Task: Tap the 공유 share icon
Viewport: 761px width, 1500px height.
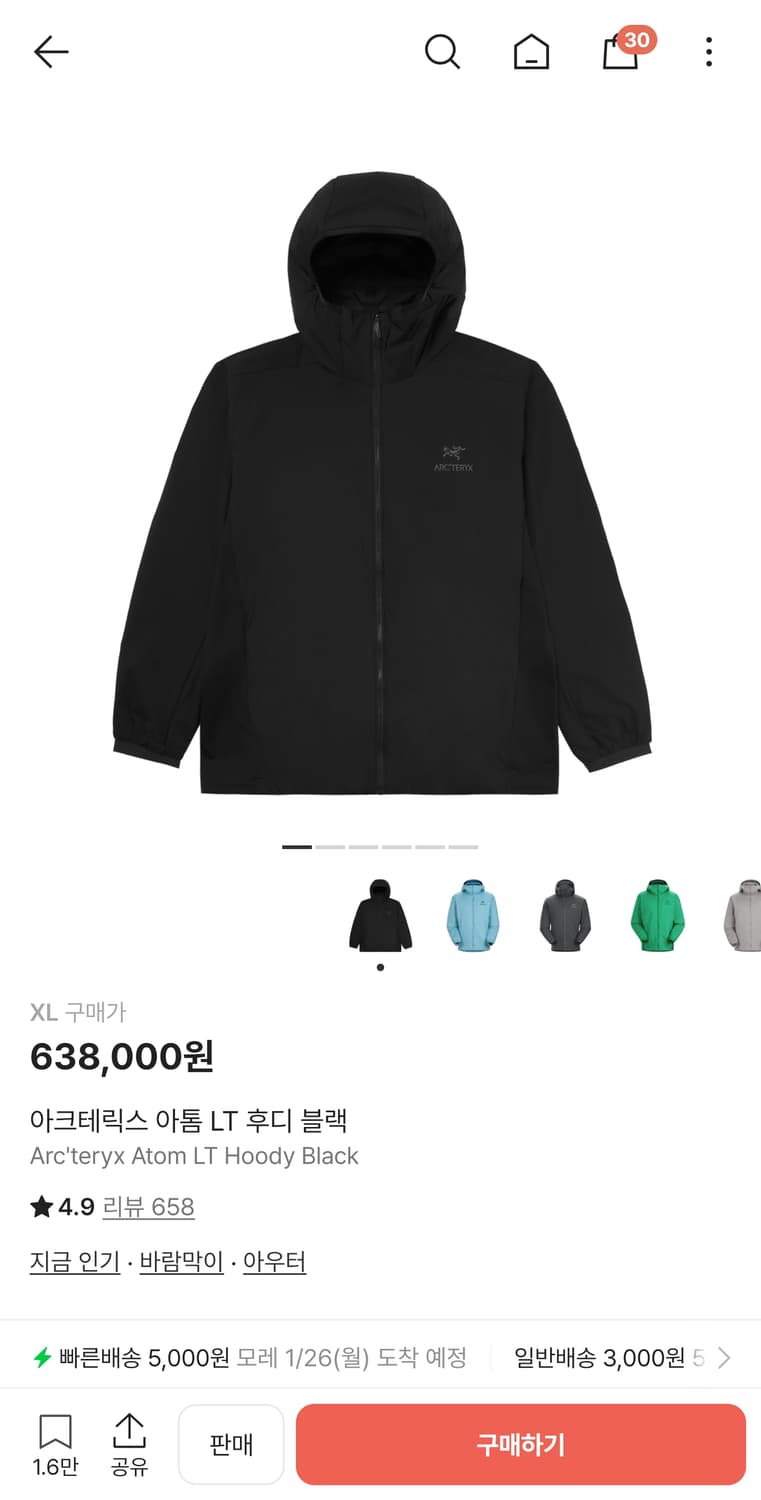Action: [x=131, y=1442]
